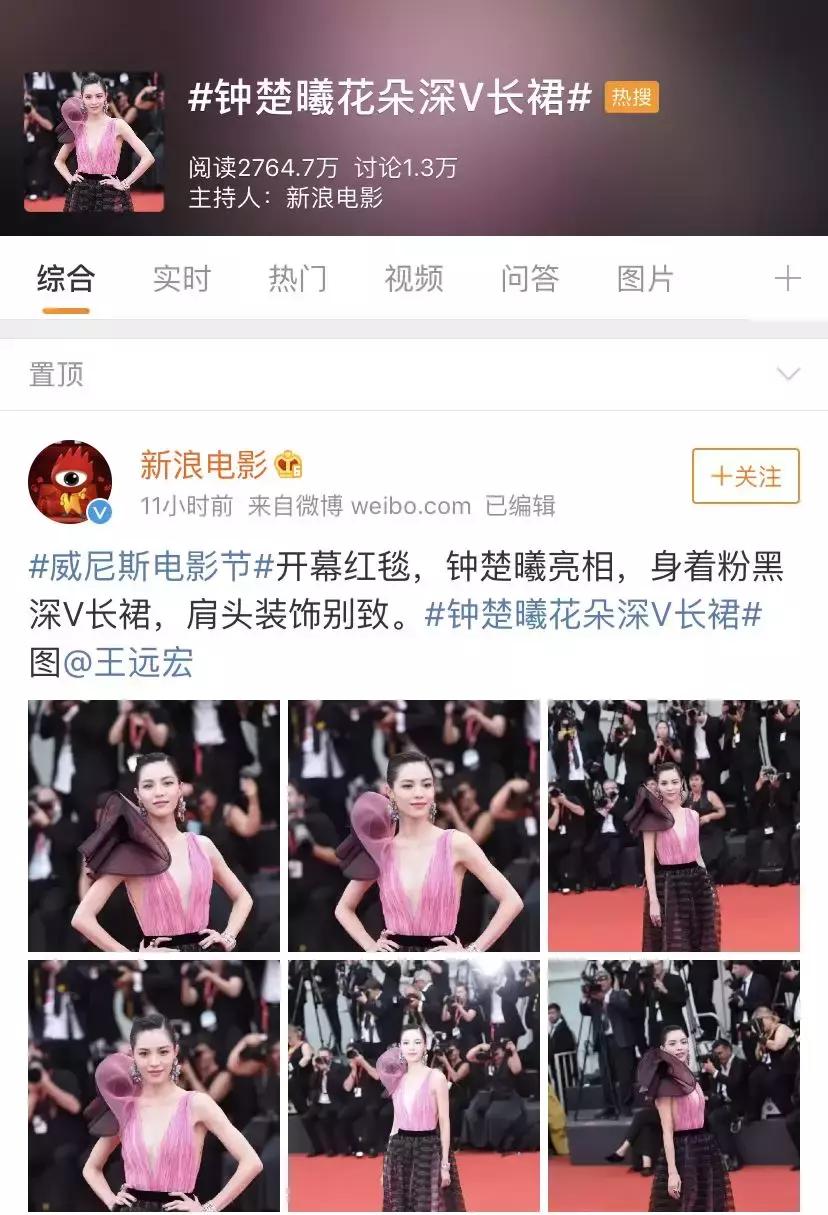Select the 问答 tab

(529, 279)
